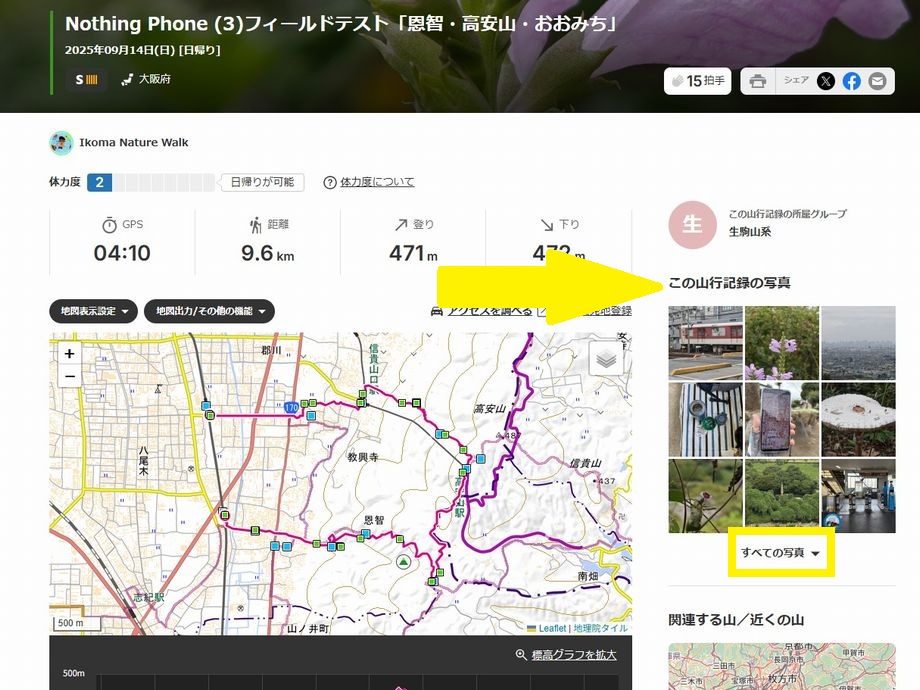Viewport: 920px width, 690px height.
Task: Share this record on Facebook
Action: click(x=851, y=82)
